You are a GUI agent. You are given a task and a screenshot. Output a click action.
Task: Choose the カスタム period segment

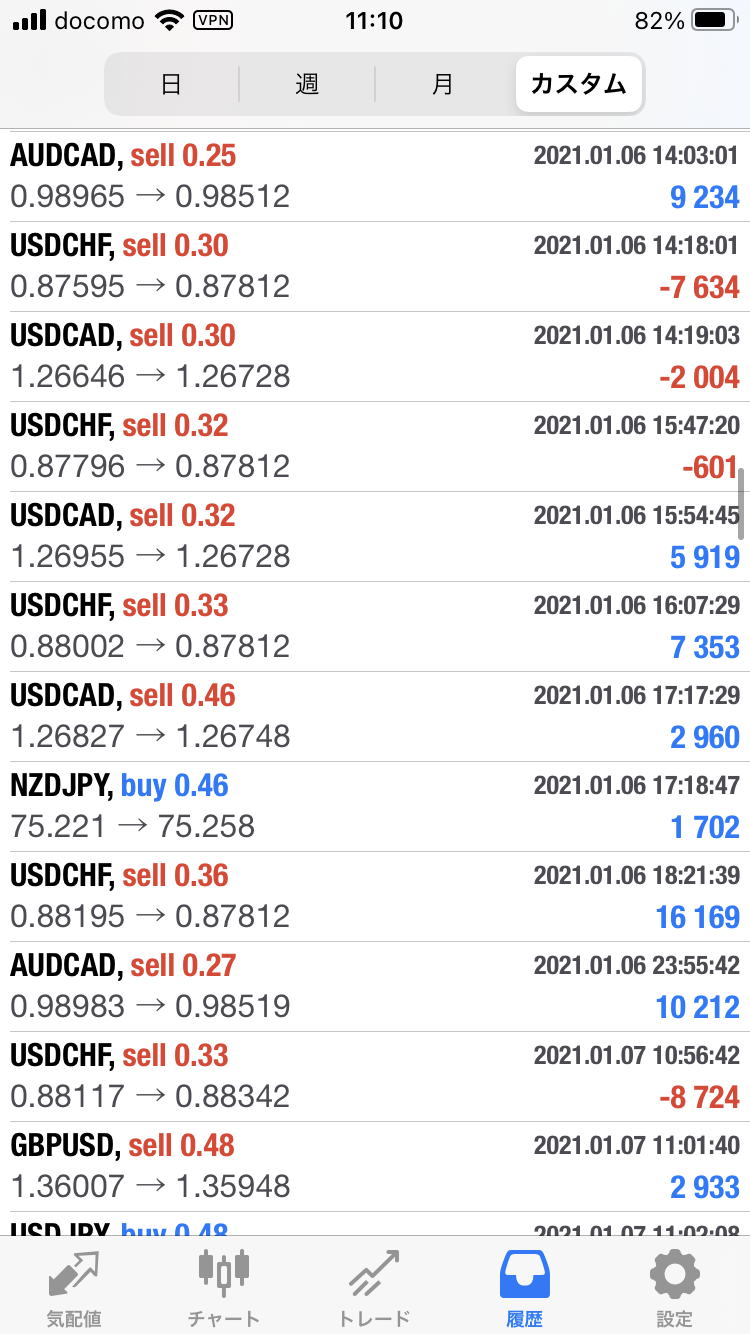pyautogui.click(x=579, y=84)
